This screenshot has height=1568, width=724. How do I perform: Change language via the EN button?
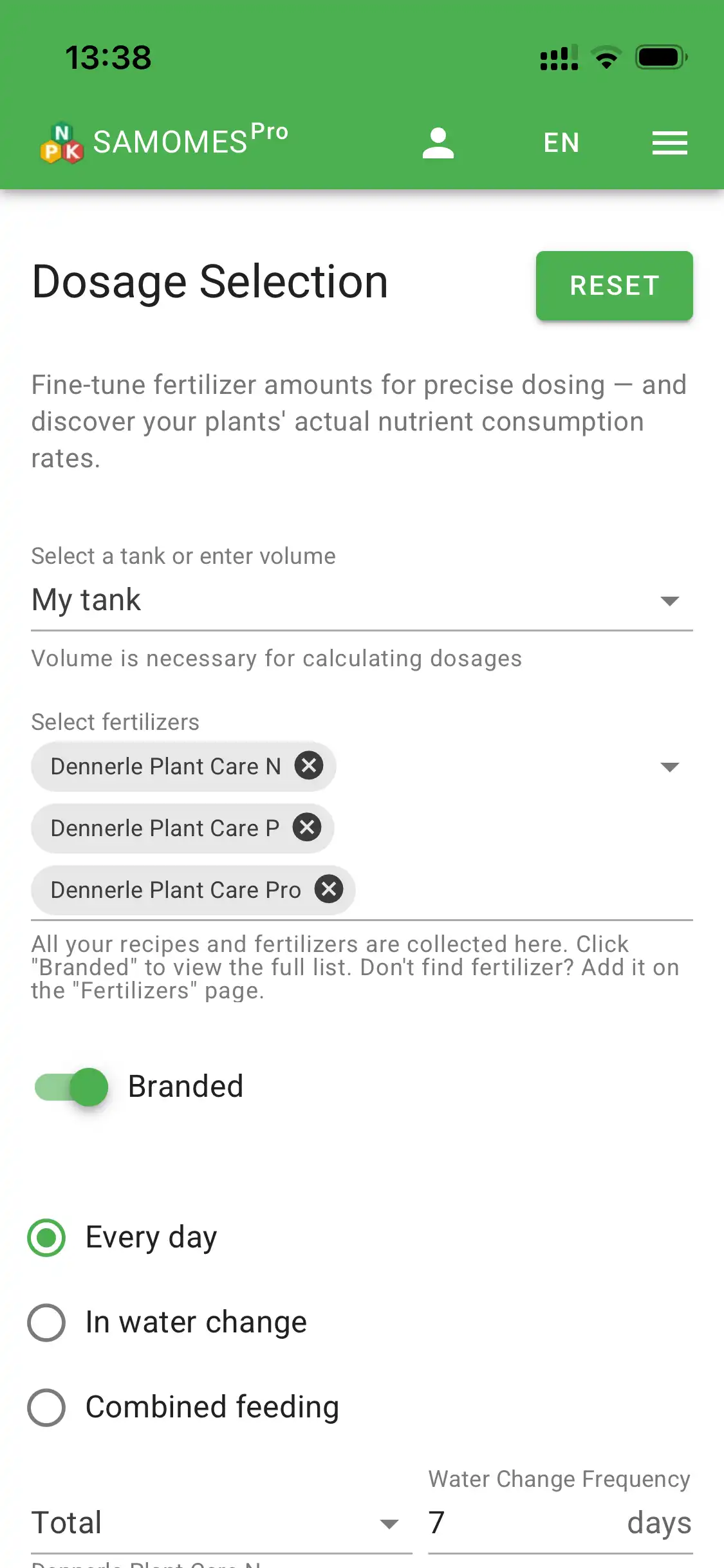(x=561, y=143)
